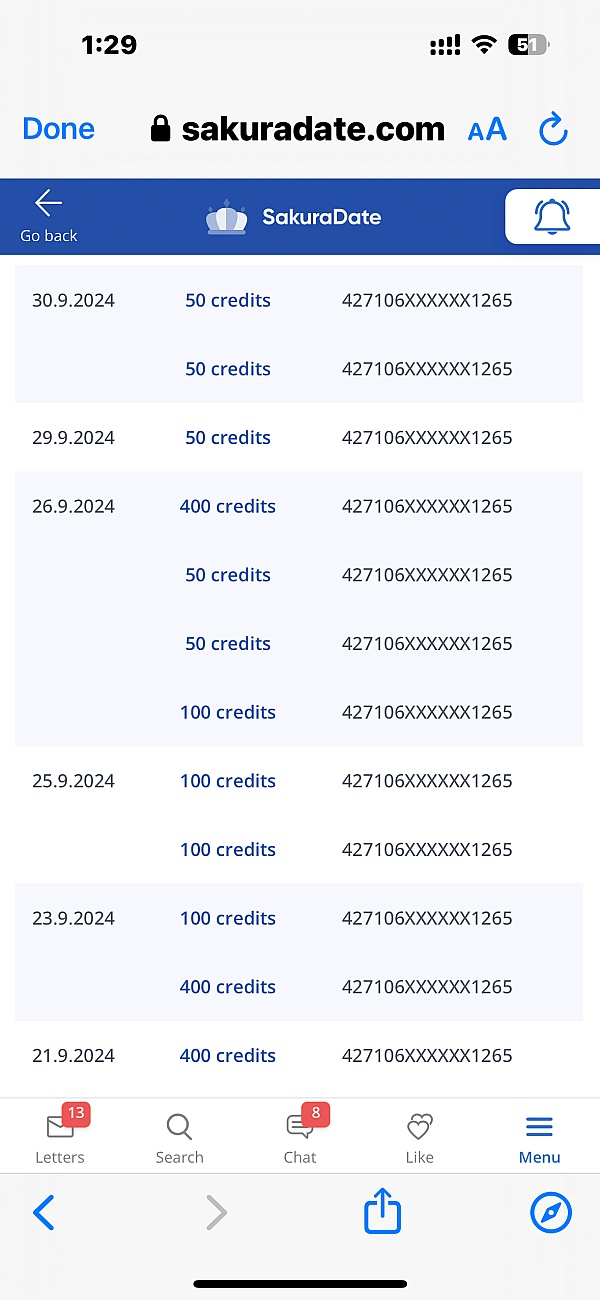
Task: Tap Done to close browser
Action: click(58, 129)
